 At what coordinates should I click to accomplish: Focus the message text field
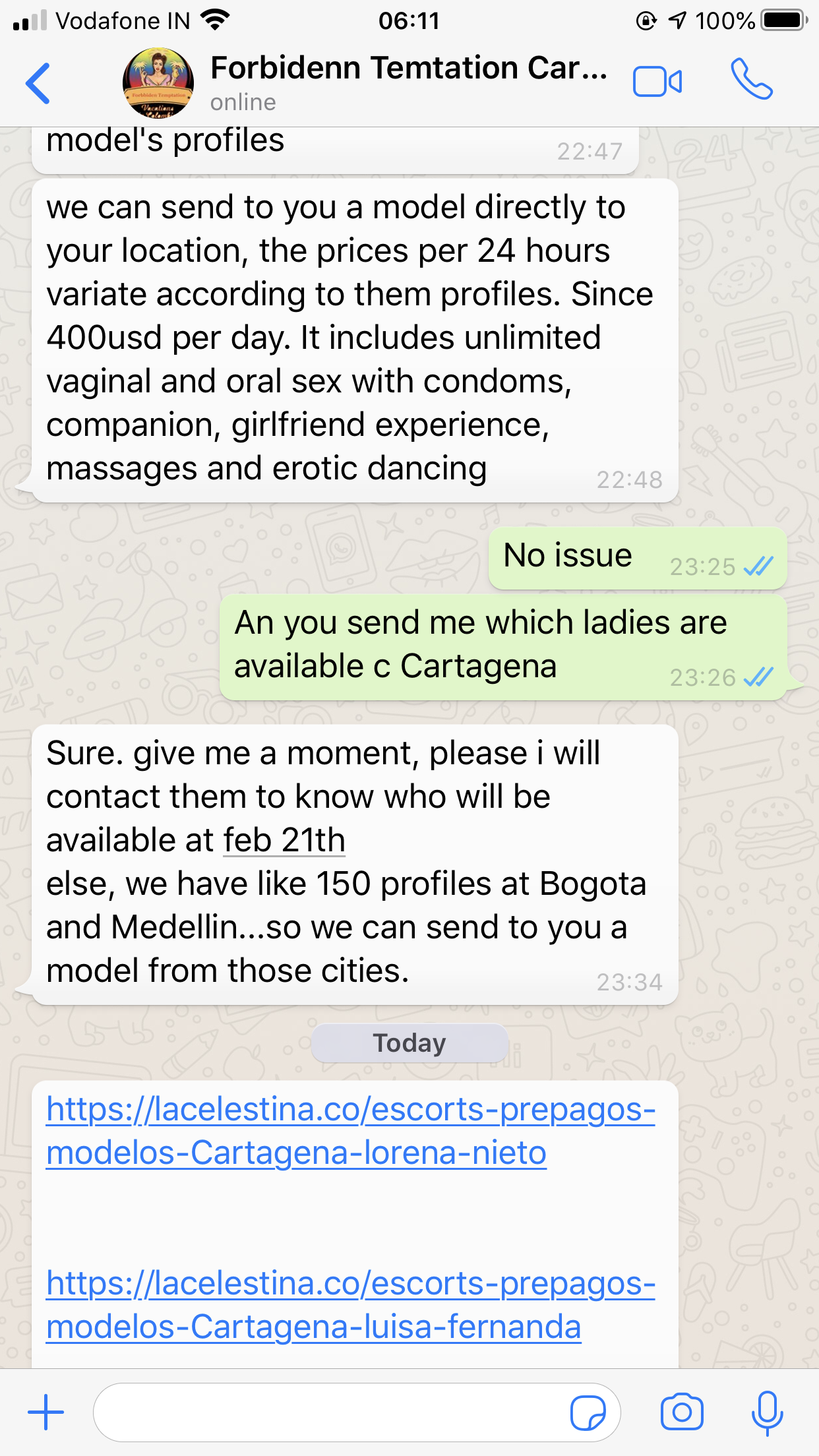point(330,1412)
